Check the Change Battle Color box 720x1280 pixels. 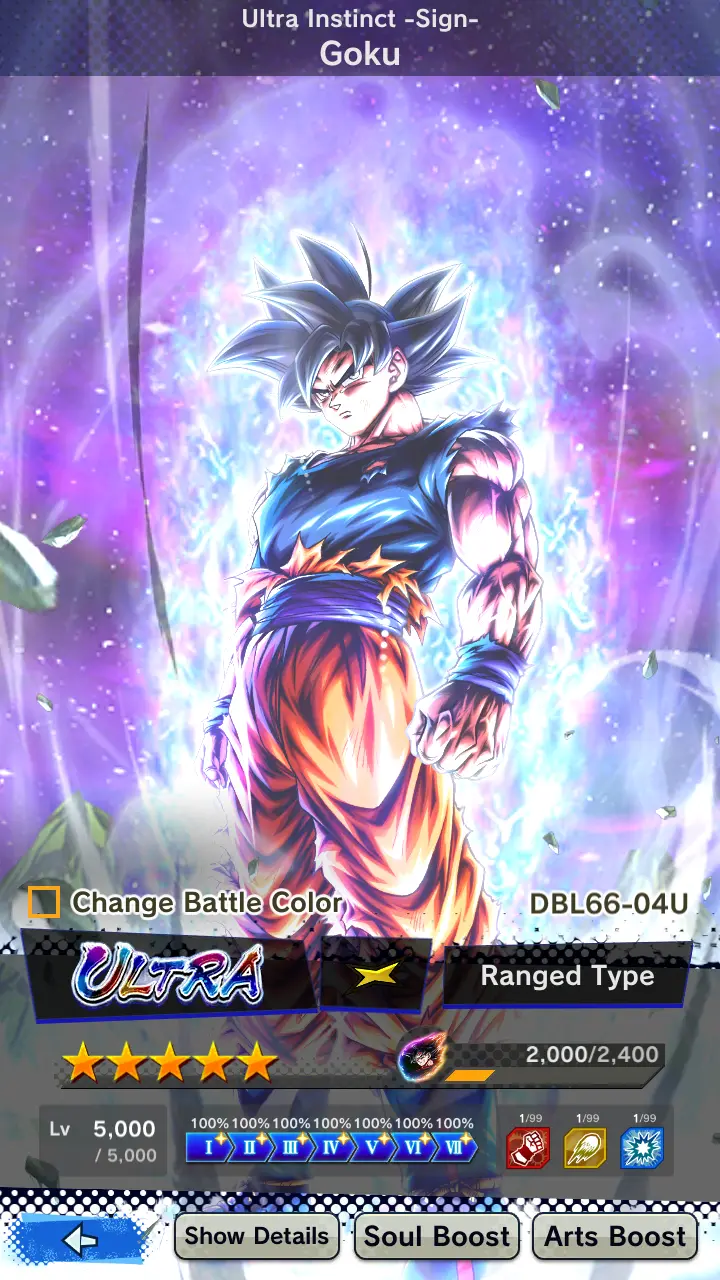tap(43, 902)
